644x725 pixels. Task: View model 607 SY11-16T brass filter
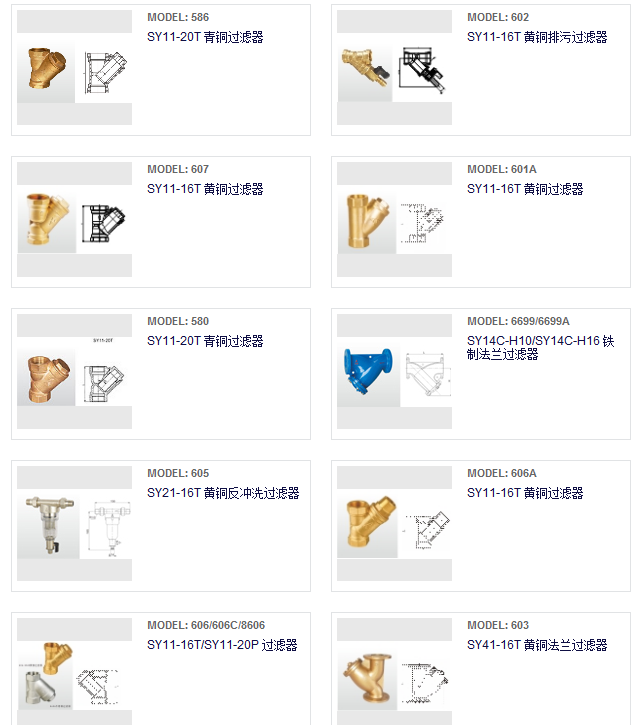pyautogui.click(x=205, y=189)
